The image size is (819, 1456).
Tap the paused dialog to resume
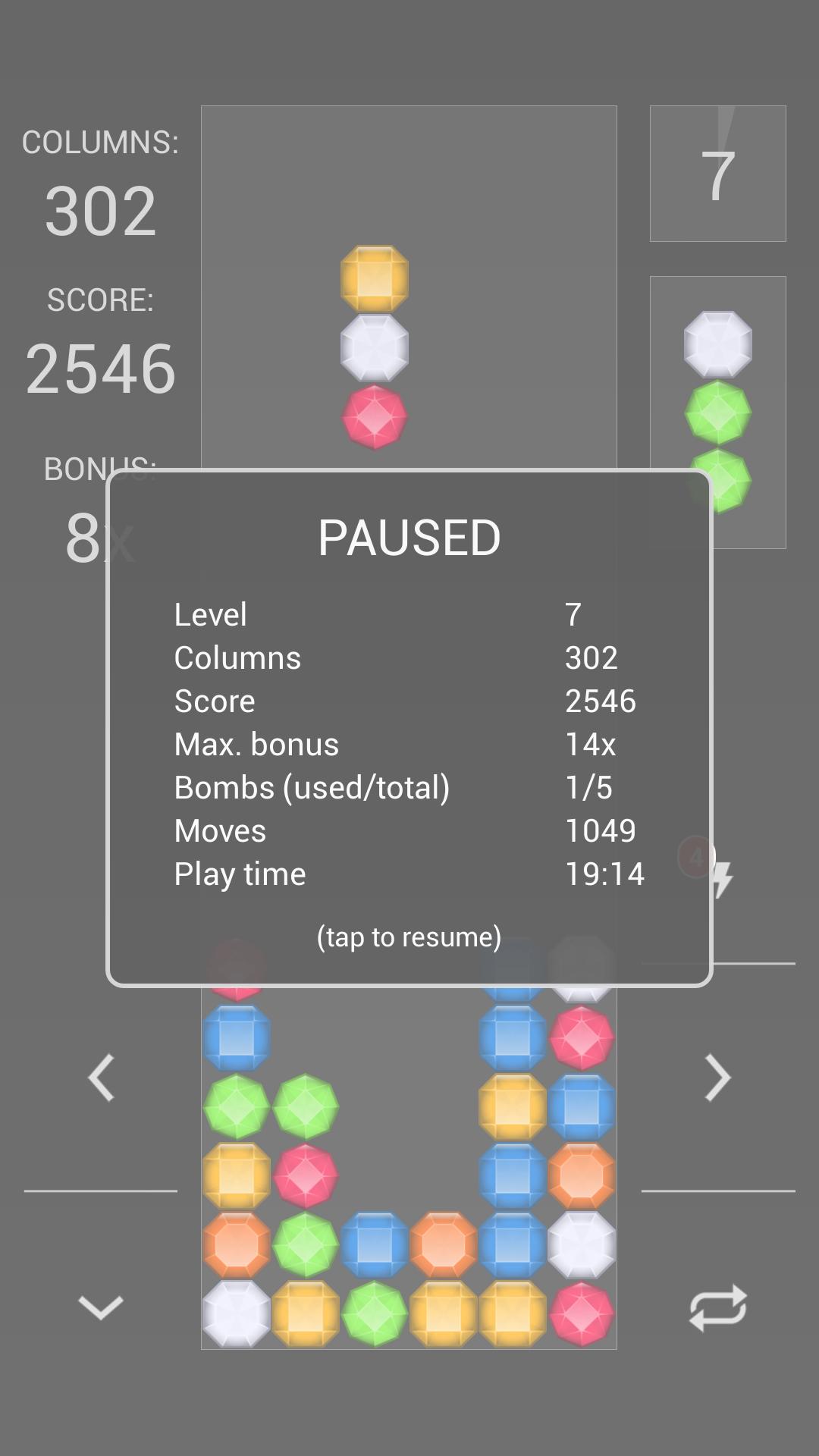coord(409,936)
